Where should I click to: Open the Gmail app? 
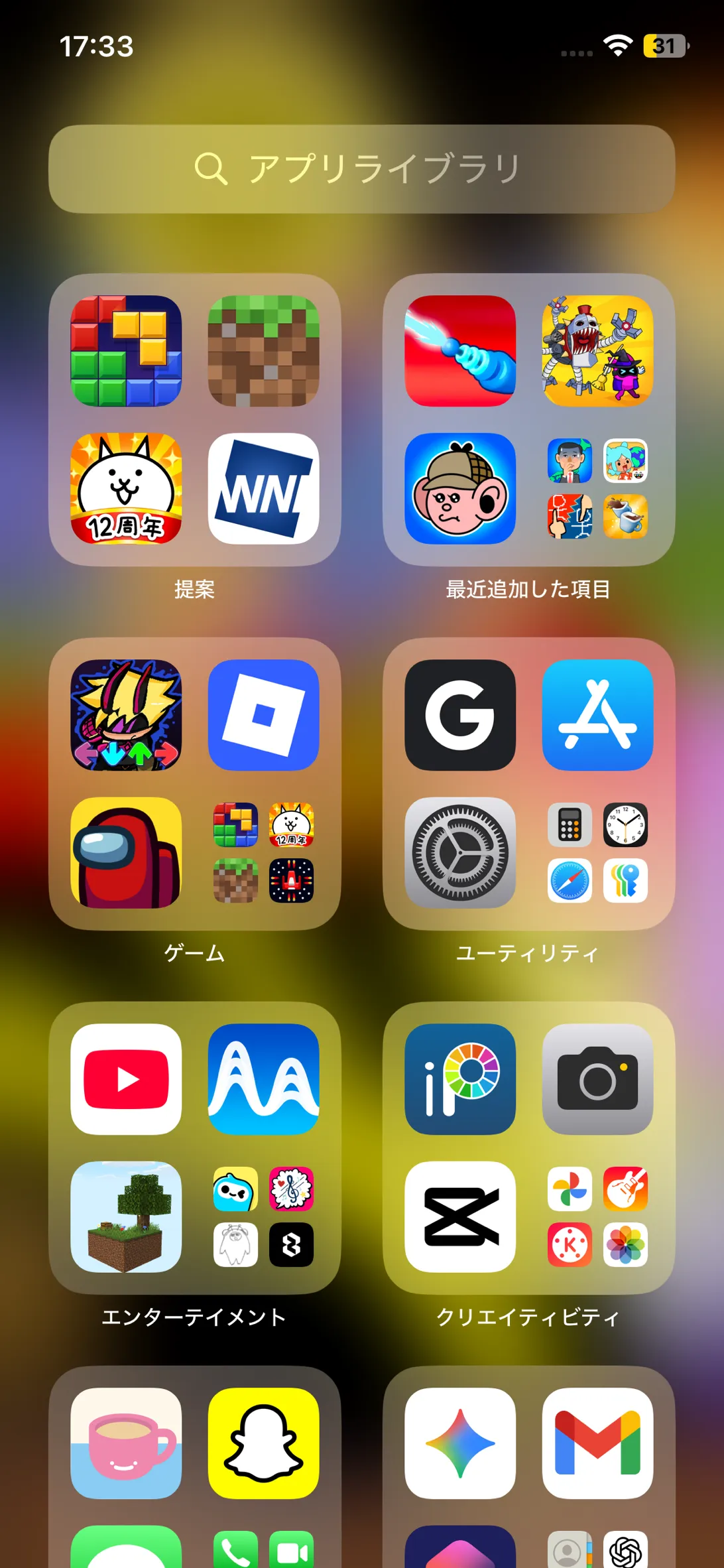point(597,1443)
